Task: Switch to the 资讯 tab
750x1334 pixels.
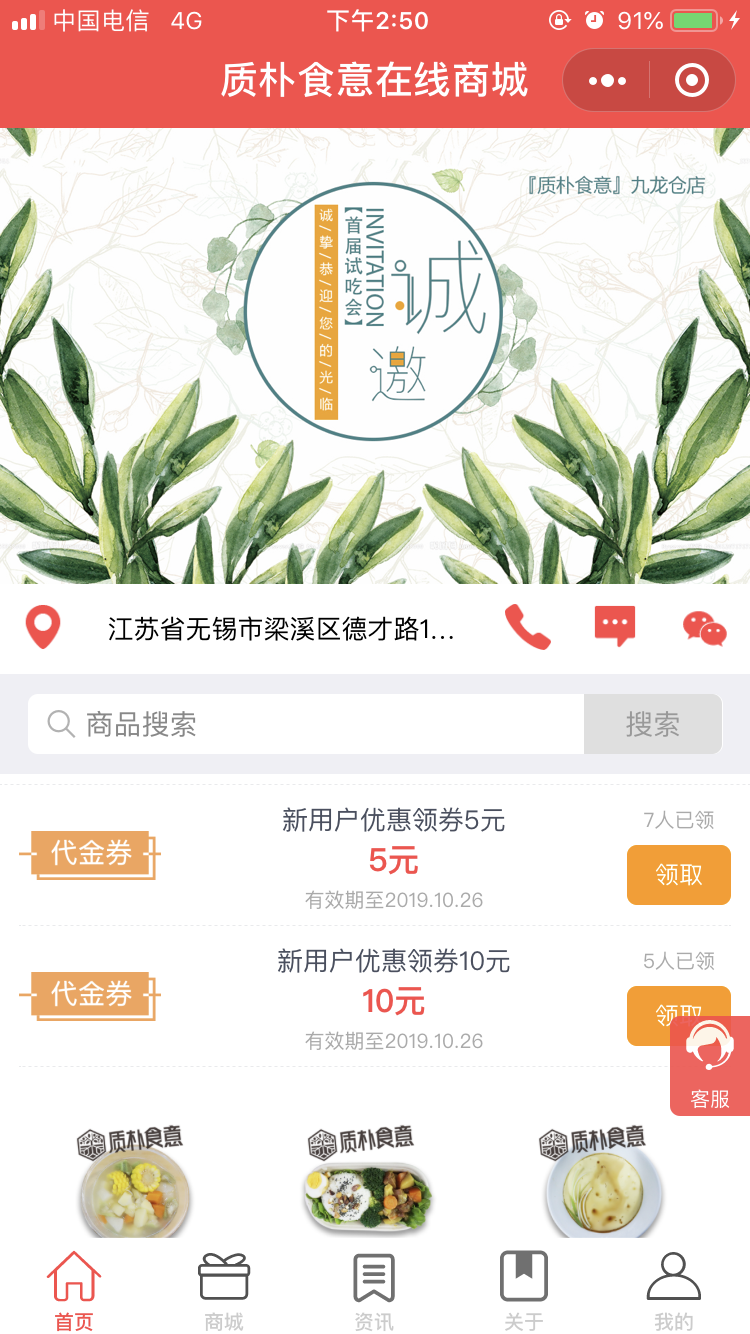Action: click(374, 1290)
